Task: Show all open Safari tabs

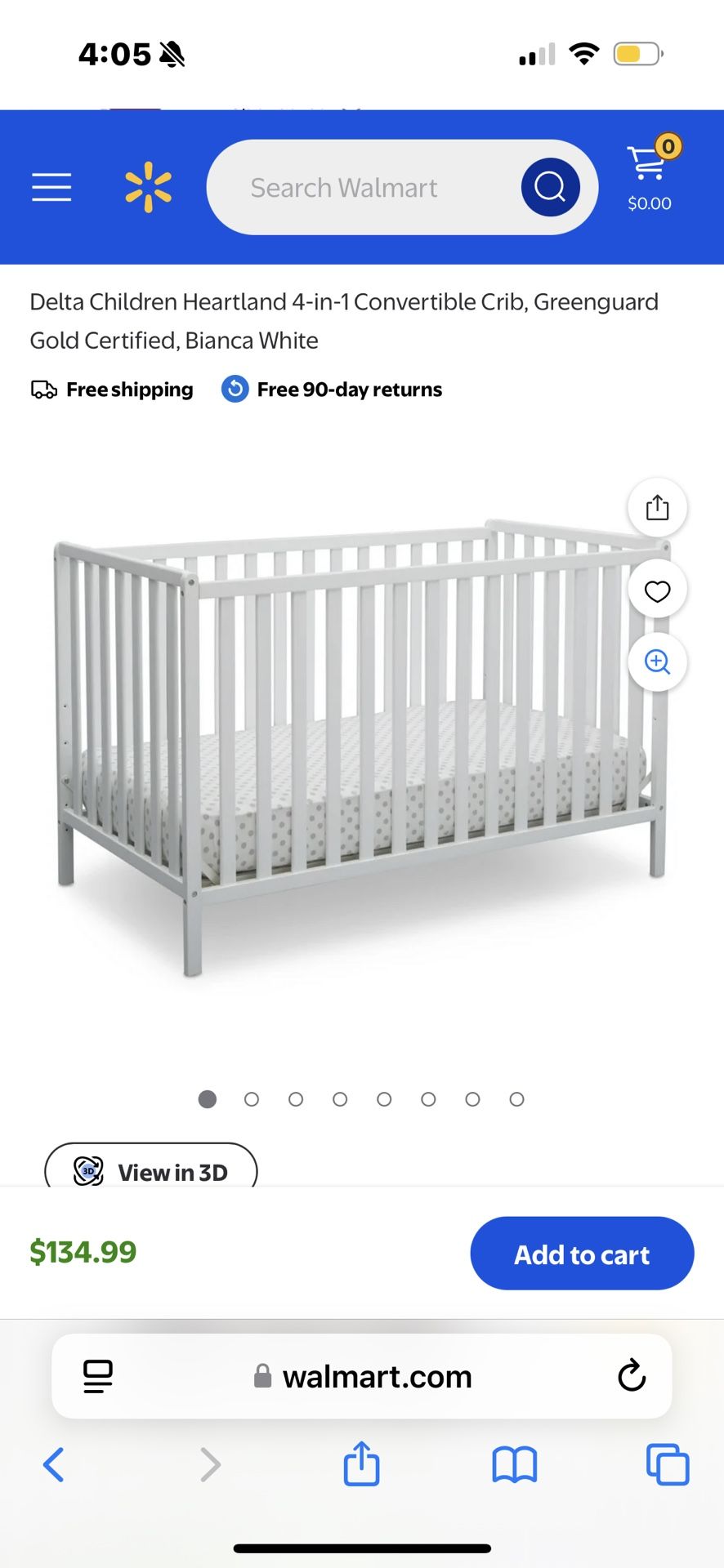Action: tap(667, 1464)
